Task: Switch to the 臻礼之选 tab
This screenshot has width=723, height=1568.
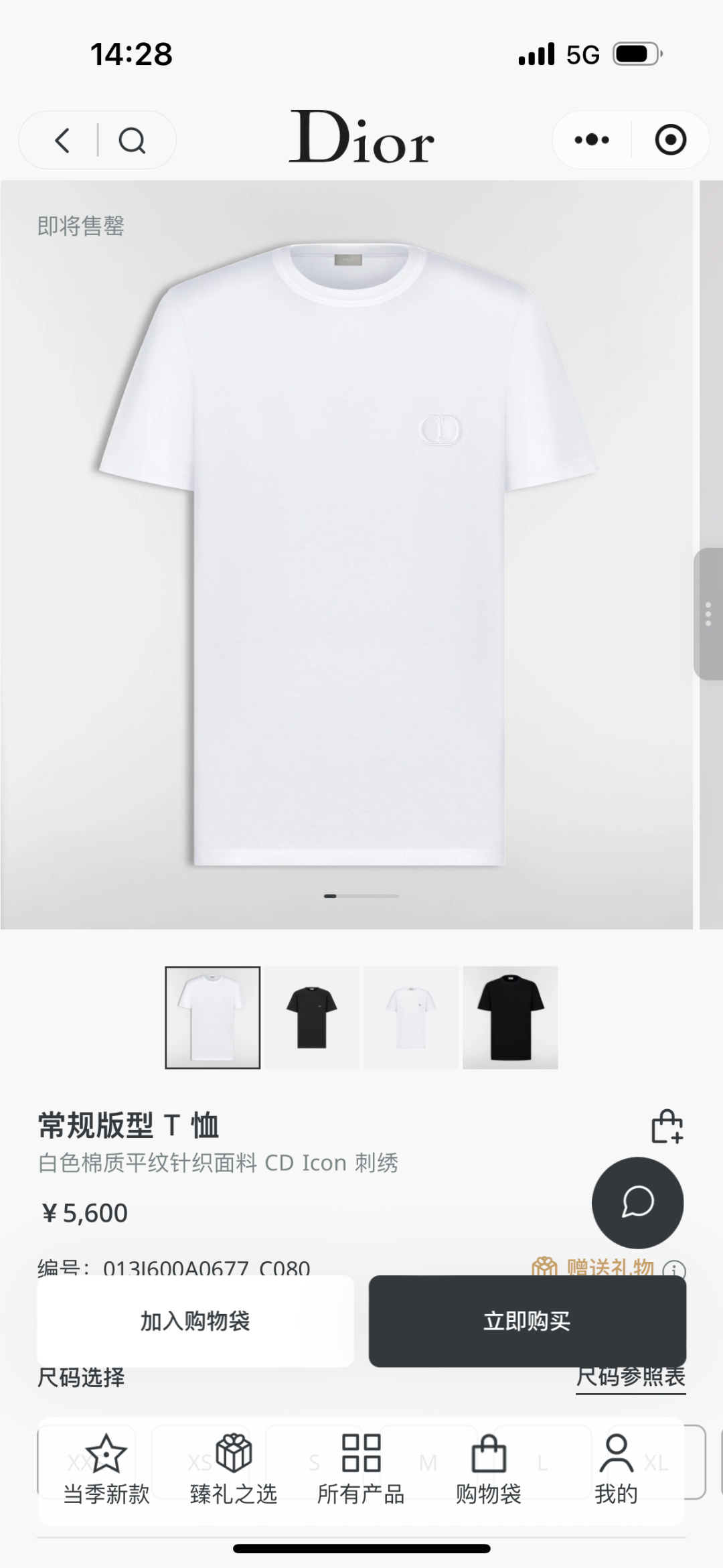Action: (x=234, y=1470)
